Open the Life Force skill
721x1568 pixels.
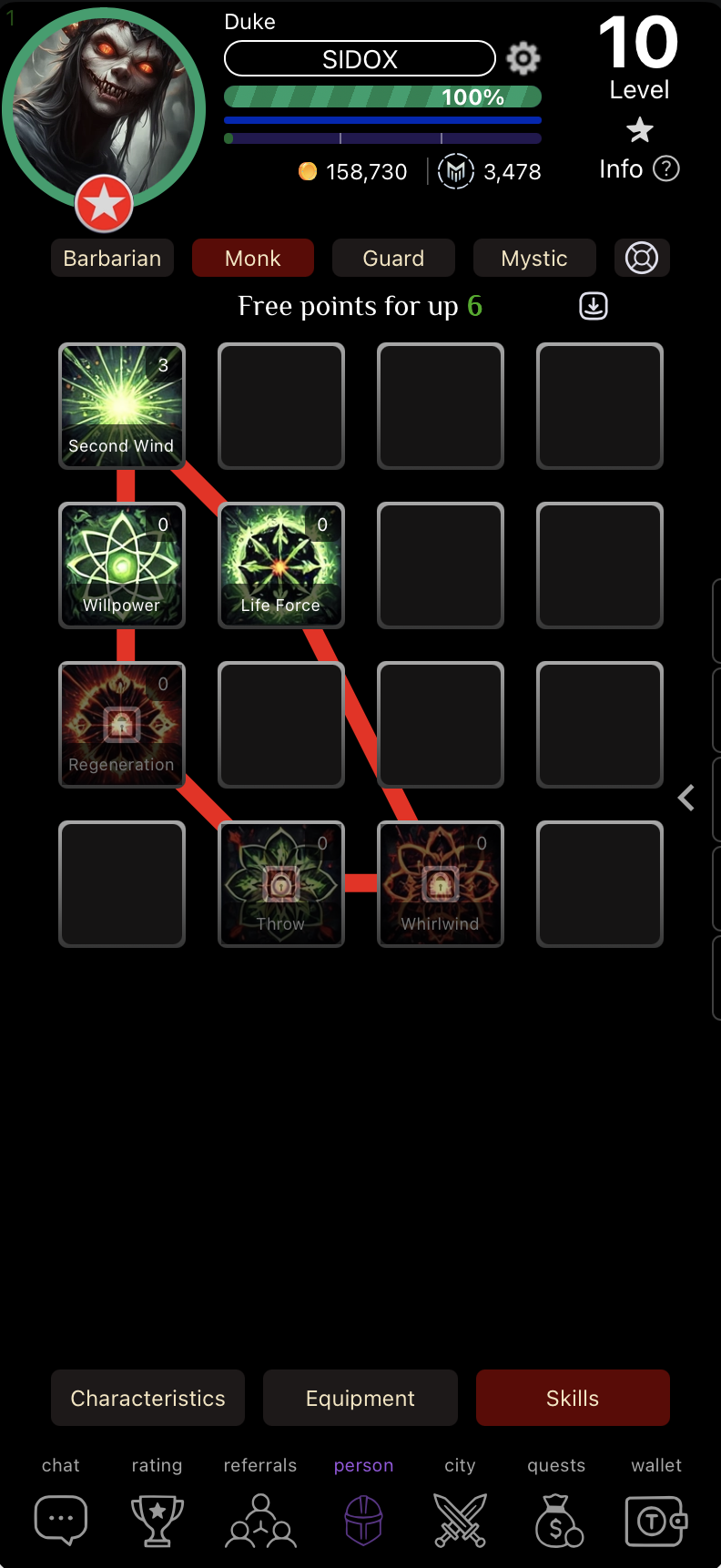point(281,565)
